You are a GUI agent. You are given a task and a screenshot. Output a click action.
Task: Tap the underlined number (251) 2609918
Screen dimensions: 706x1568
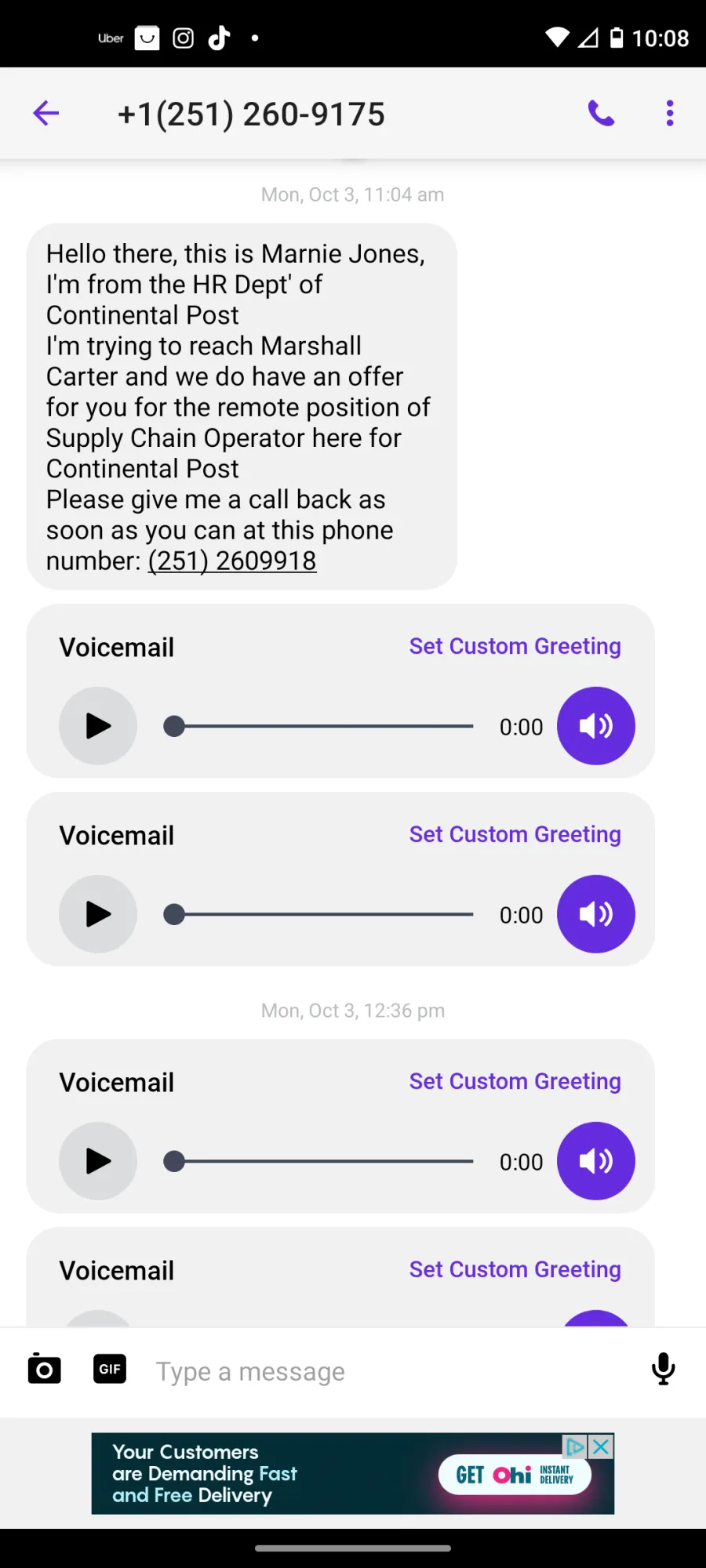[232, 561]
